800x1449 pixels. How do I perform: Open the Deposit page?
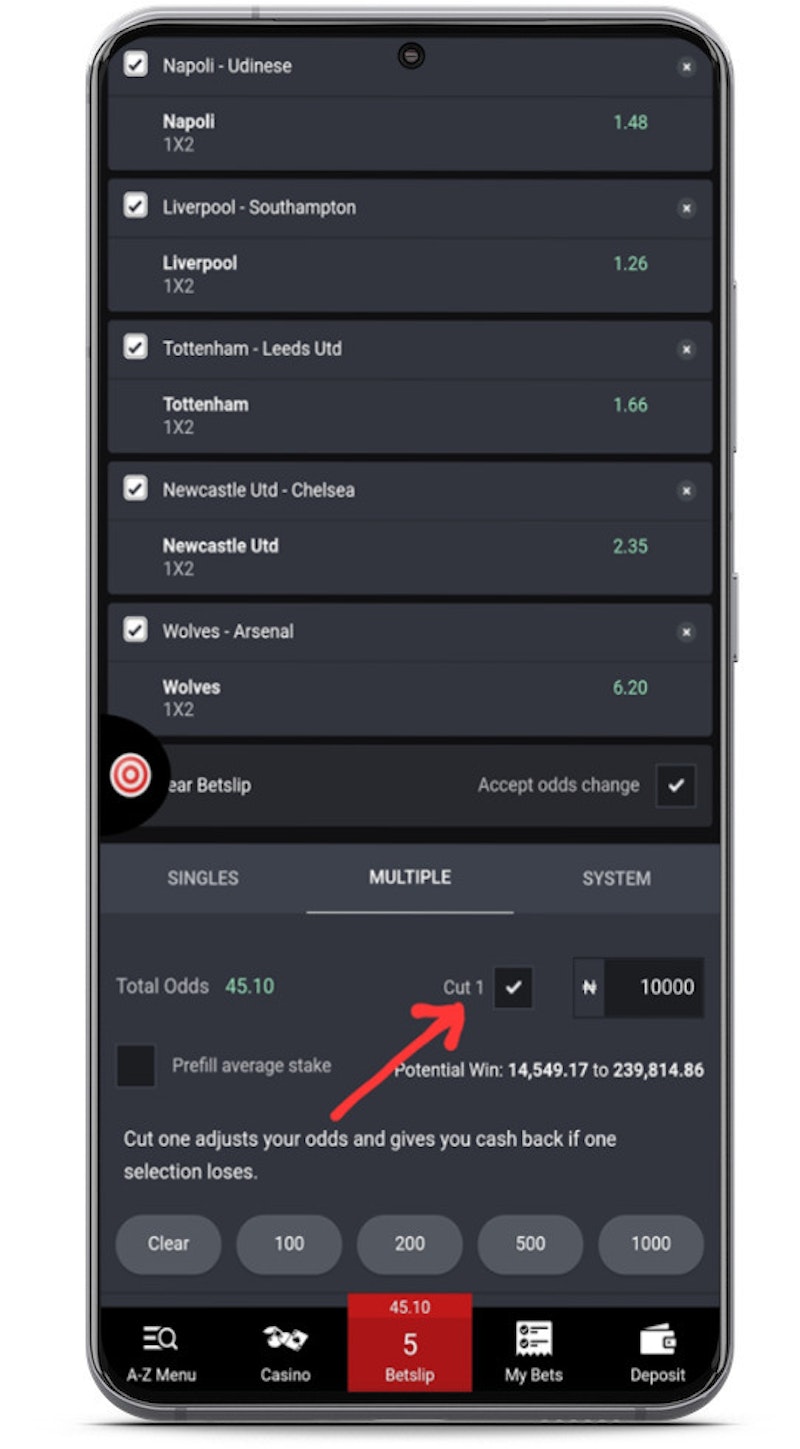click(x=658, y=1353)
